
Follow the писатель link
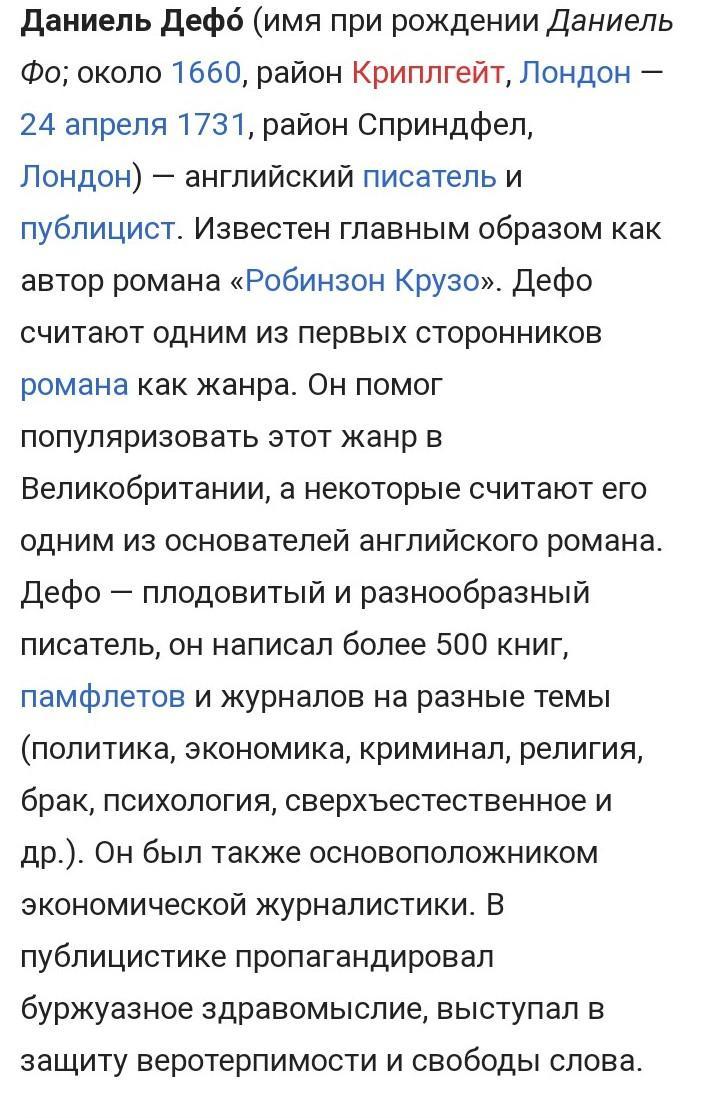pyautogui.click(x=429, y=177)
